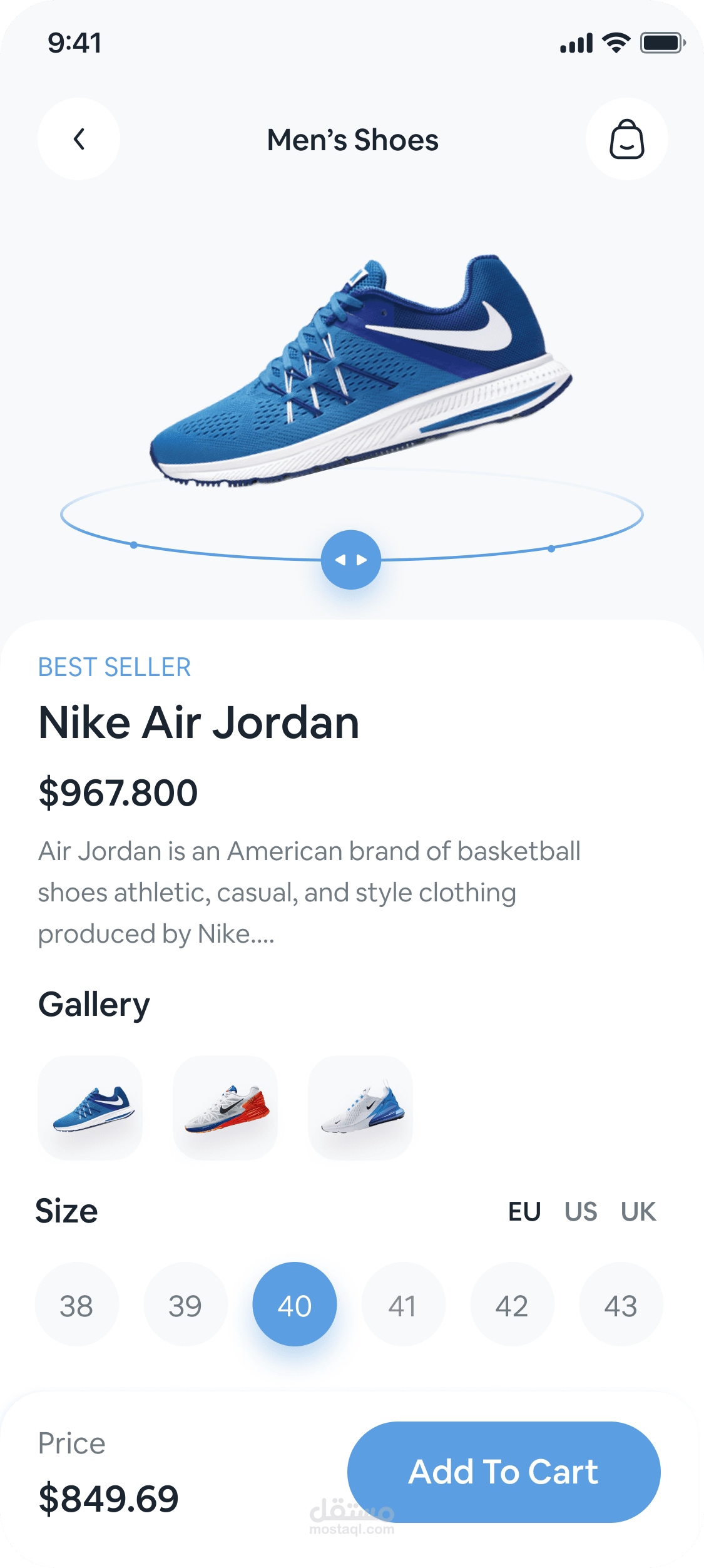Pick shoe size 43
The width and height of the screenshot is (704, 1568).
(621, 1304)
